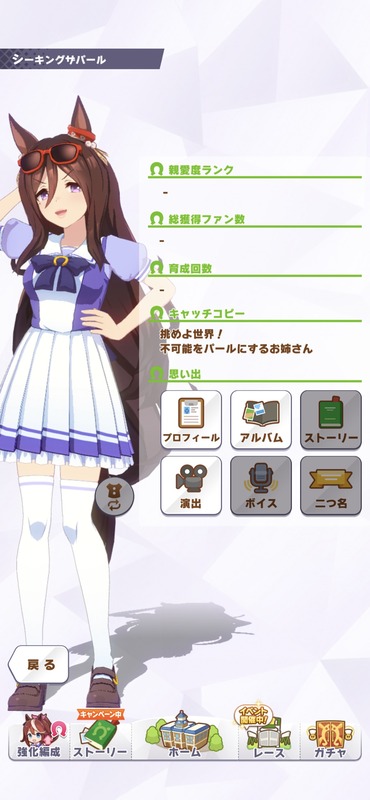The width and height of the screenshot is (370, 800).
Task: Switch to the 強化編成 tab
Action: pyautogui.click(x=39, y=738)
